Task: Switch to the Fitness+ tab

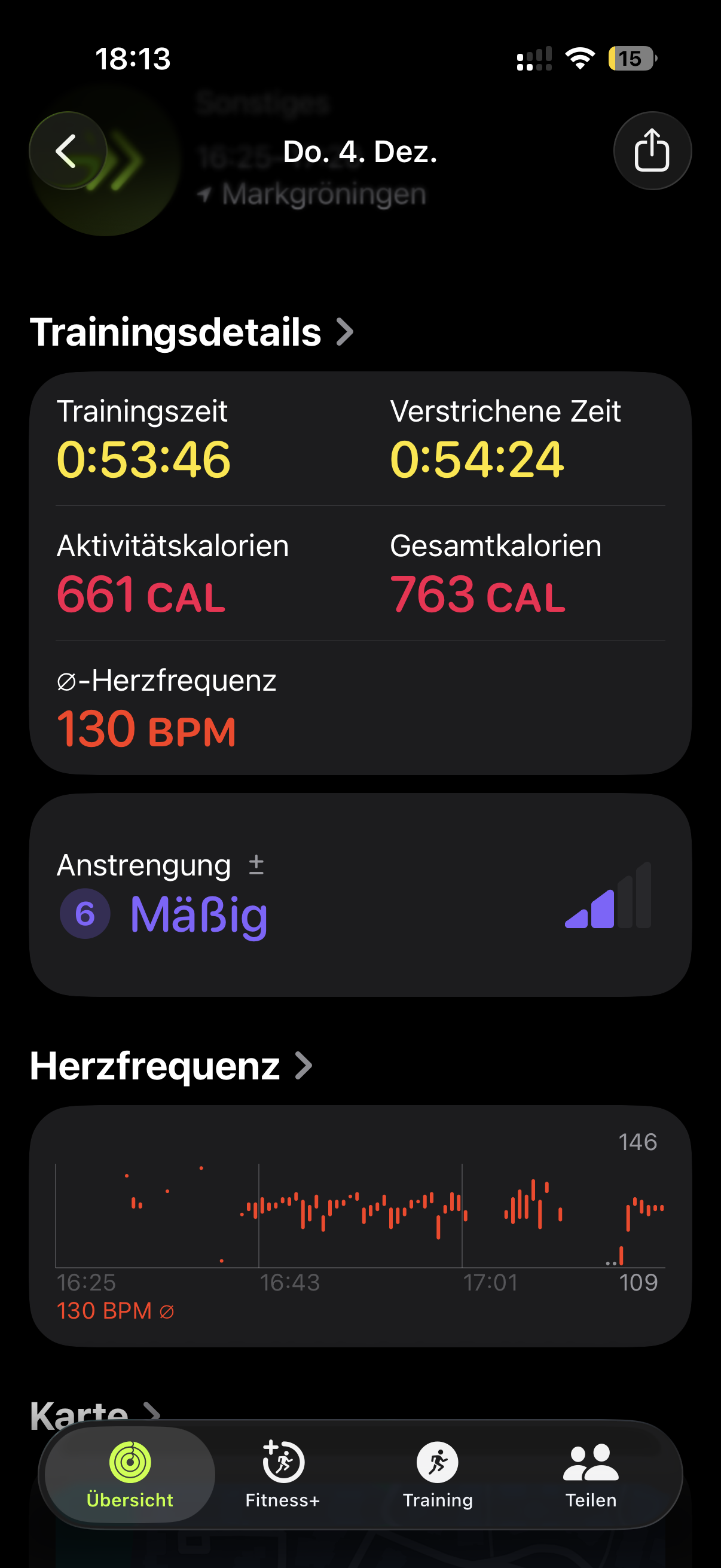Action: click(283, 1474)
